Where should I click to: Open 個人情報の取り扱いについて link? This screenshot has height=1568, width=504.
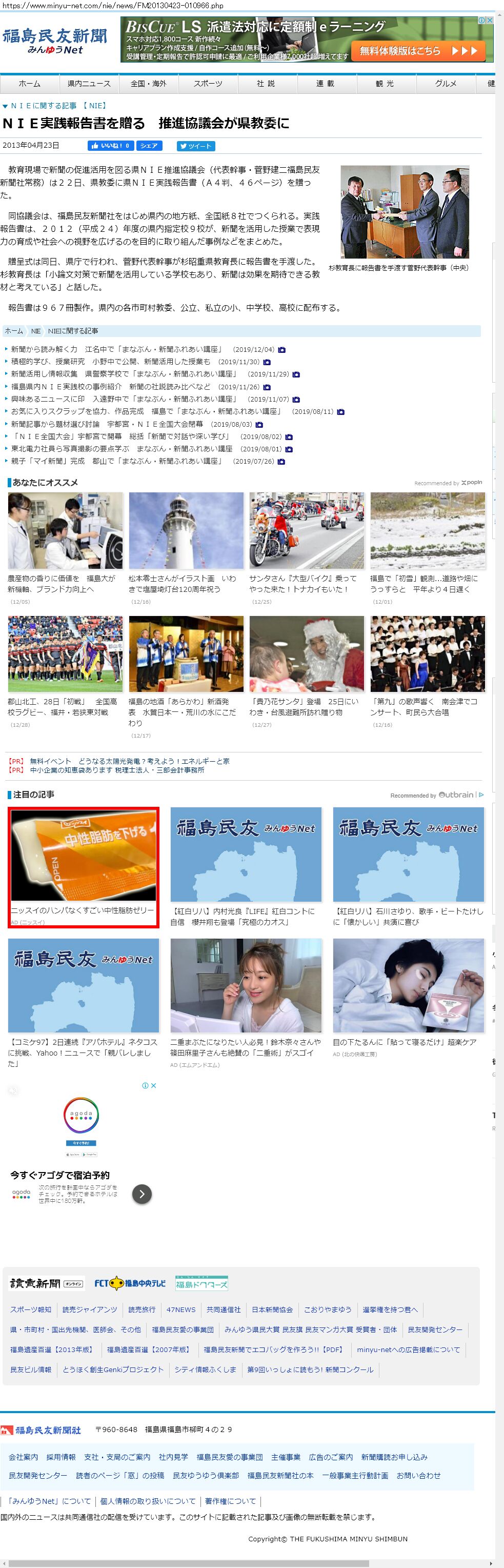(x=148, y=1501)
